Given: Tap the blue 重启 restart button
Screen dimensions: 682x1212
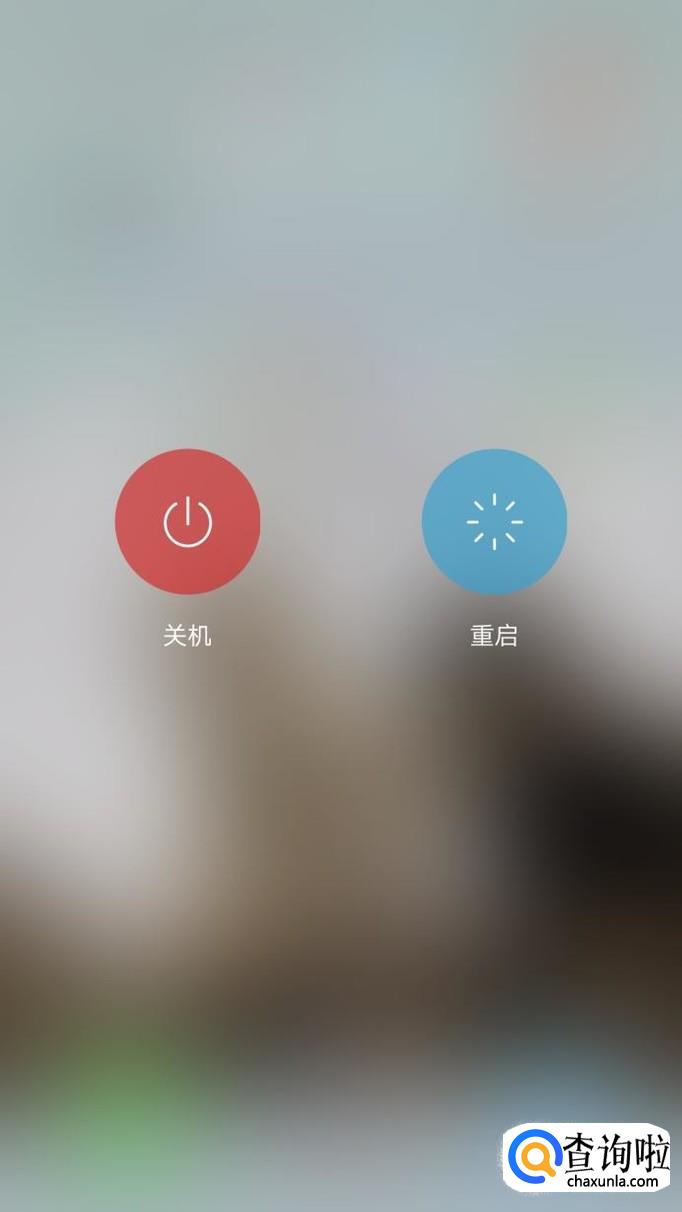Looking at the screenshot, I should click(x=494, y=522).
